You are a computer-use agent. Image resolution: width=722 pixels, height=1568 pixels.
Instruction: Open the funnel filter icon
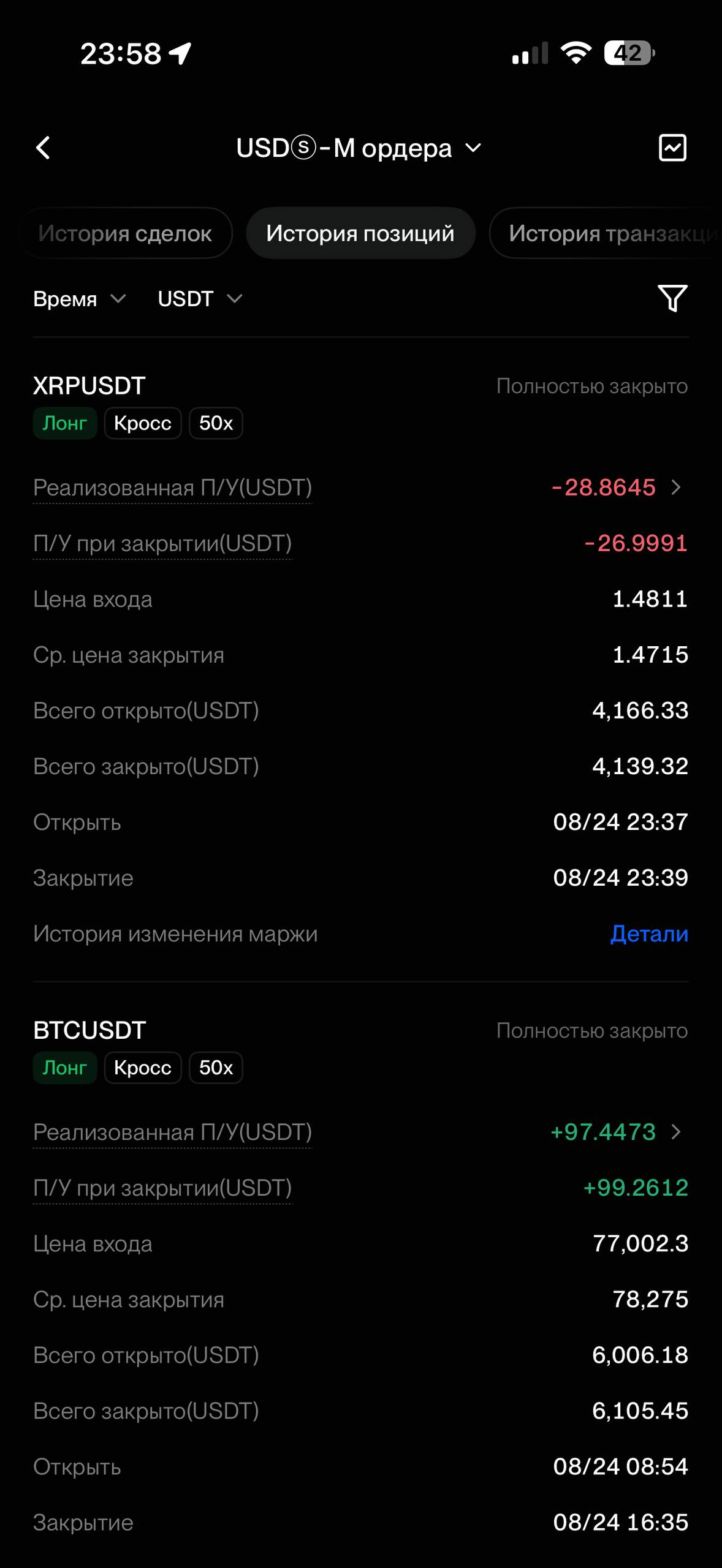pos(672,298)
